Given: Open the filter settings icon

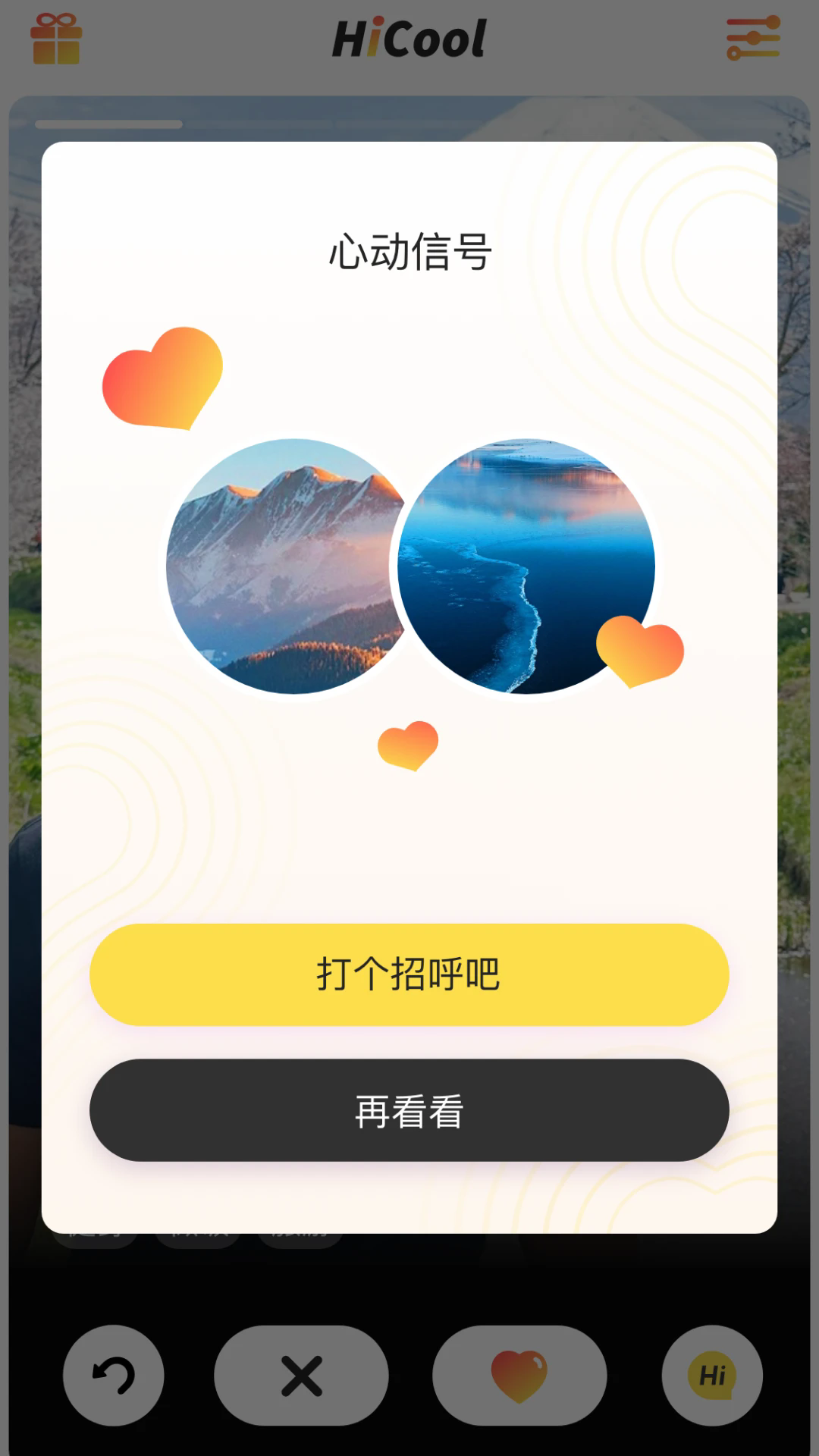Looking at the screenshot, I should (x=753, y=38).
